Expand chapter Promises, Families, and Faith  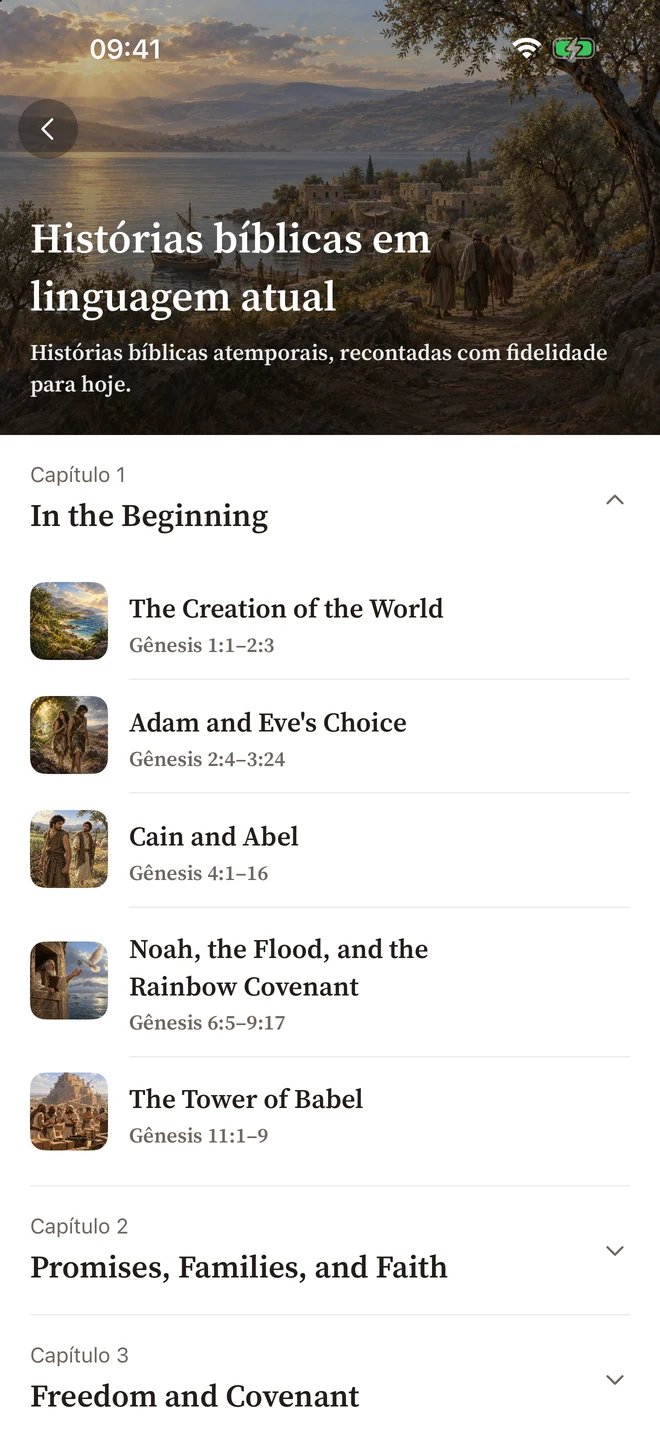tap(330, 1251)
